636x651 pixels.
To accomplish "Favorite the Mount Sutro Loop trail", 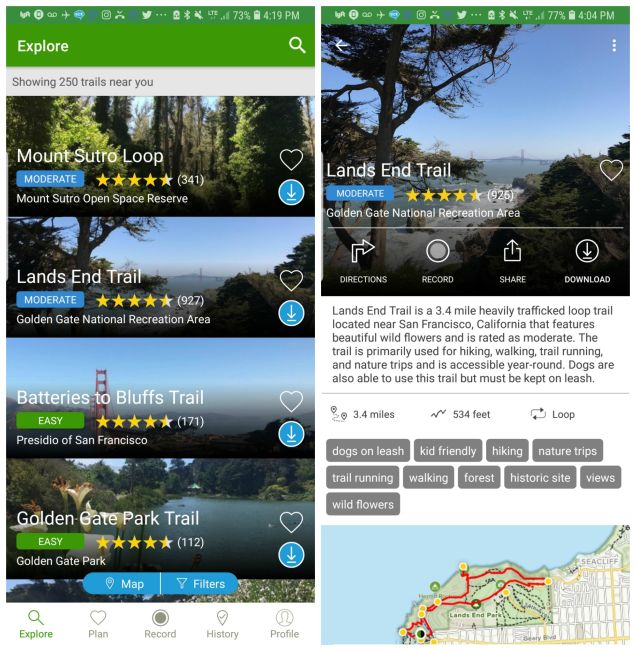I will (x=291, y=159).
